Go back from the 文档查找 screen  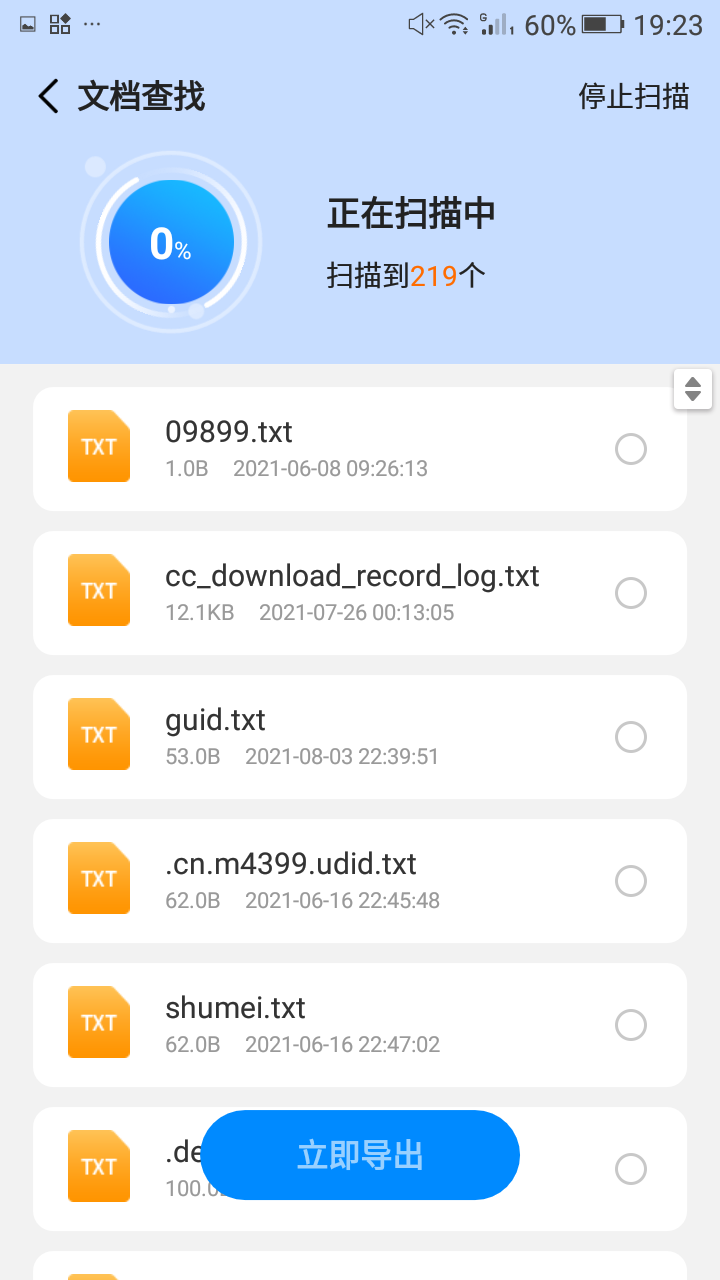pos(48,97)
